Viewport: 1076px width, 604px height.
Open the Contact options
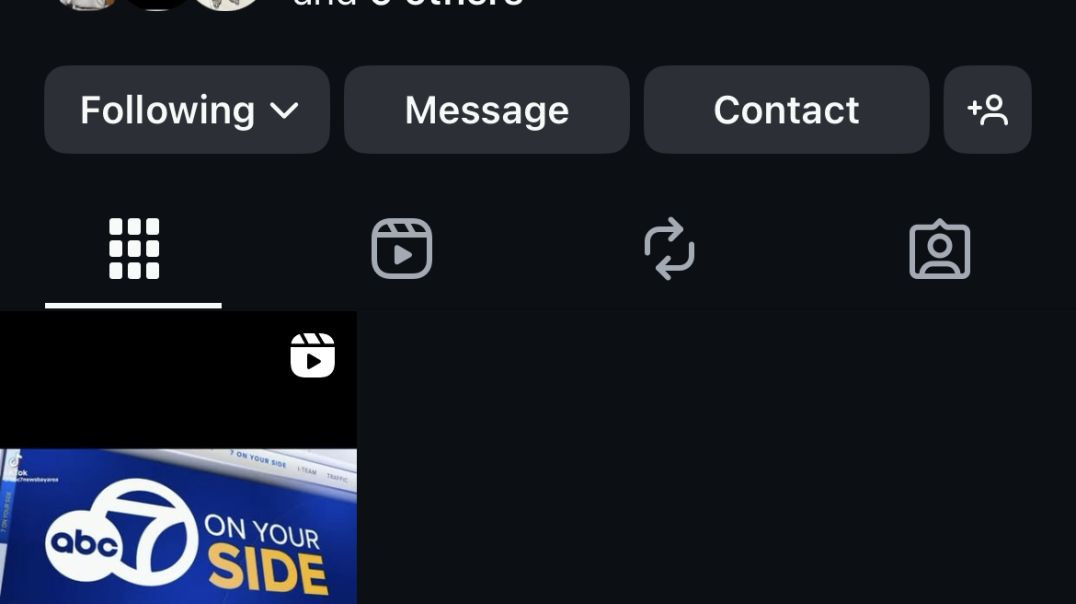[x=786, y=110]
